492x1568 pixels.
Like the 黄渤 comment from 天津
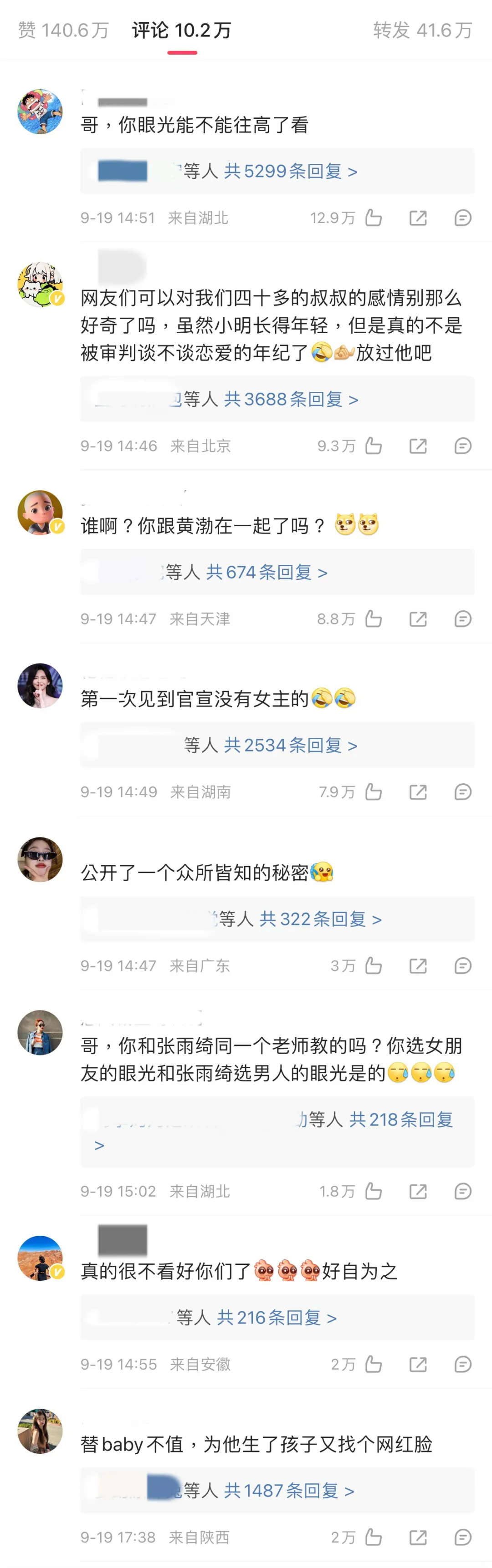click(x=373, y=619)
